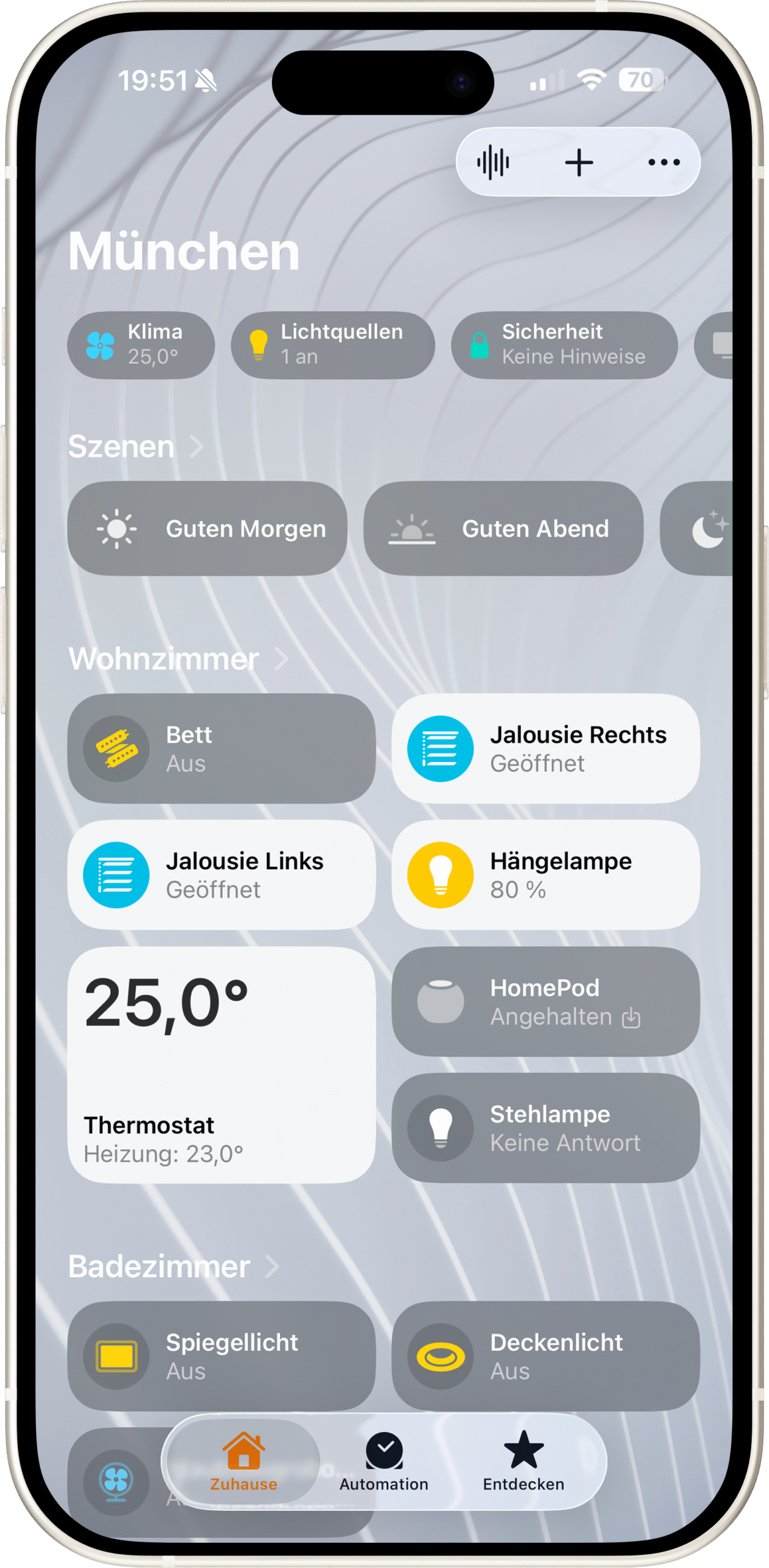The image size is (769, 1568).
Task: Open the Thermostat tile
Action: (221, 1065)
